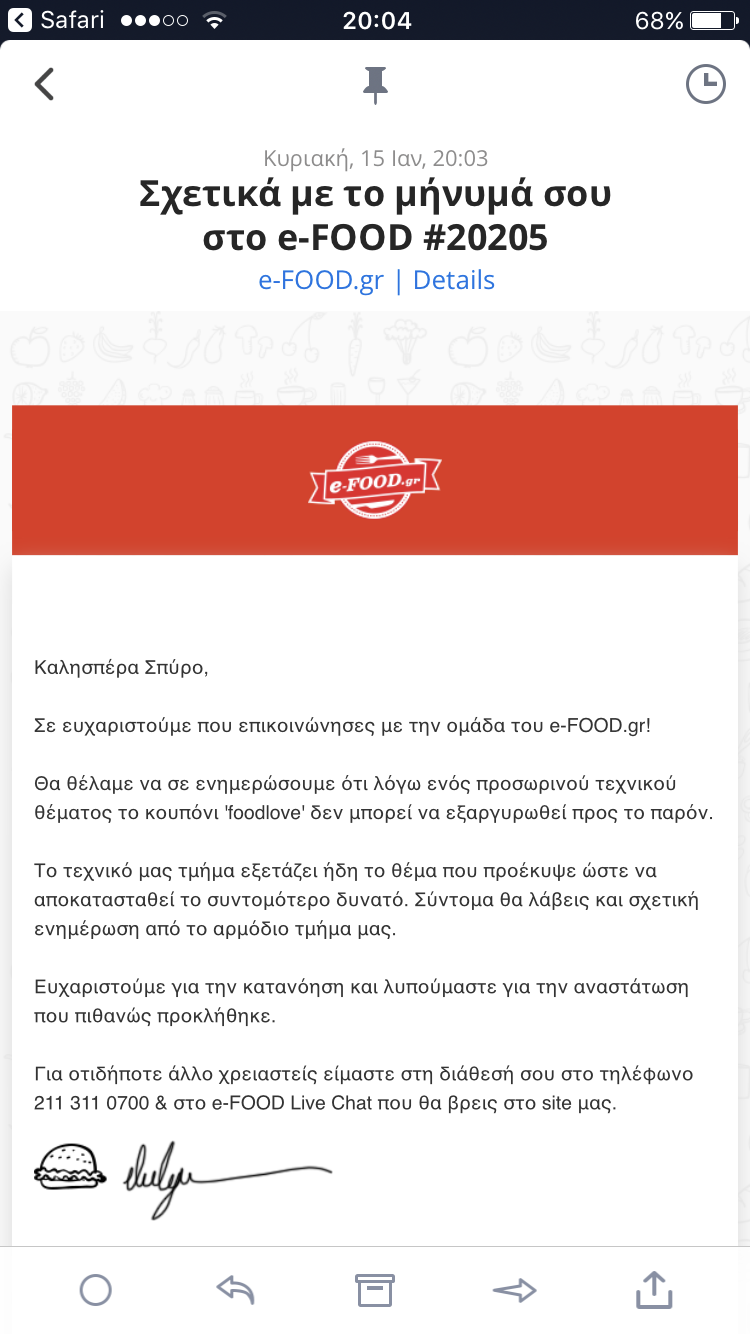750x1334 pixels.
Task: Archive this email
Action: click(375, 1290)
